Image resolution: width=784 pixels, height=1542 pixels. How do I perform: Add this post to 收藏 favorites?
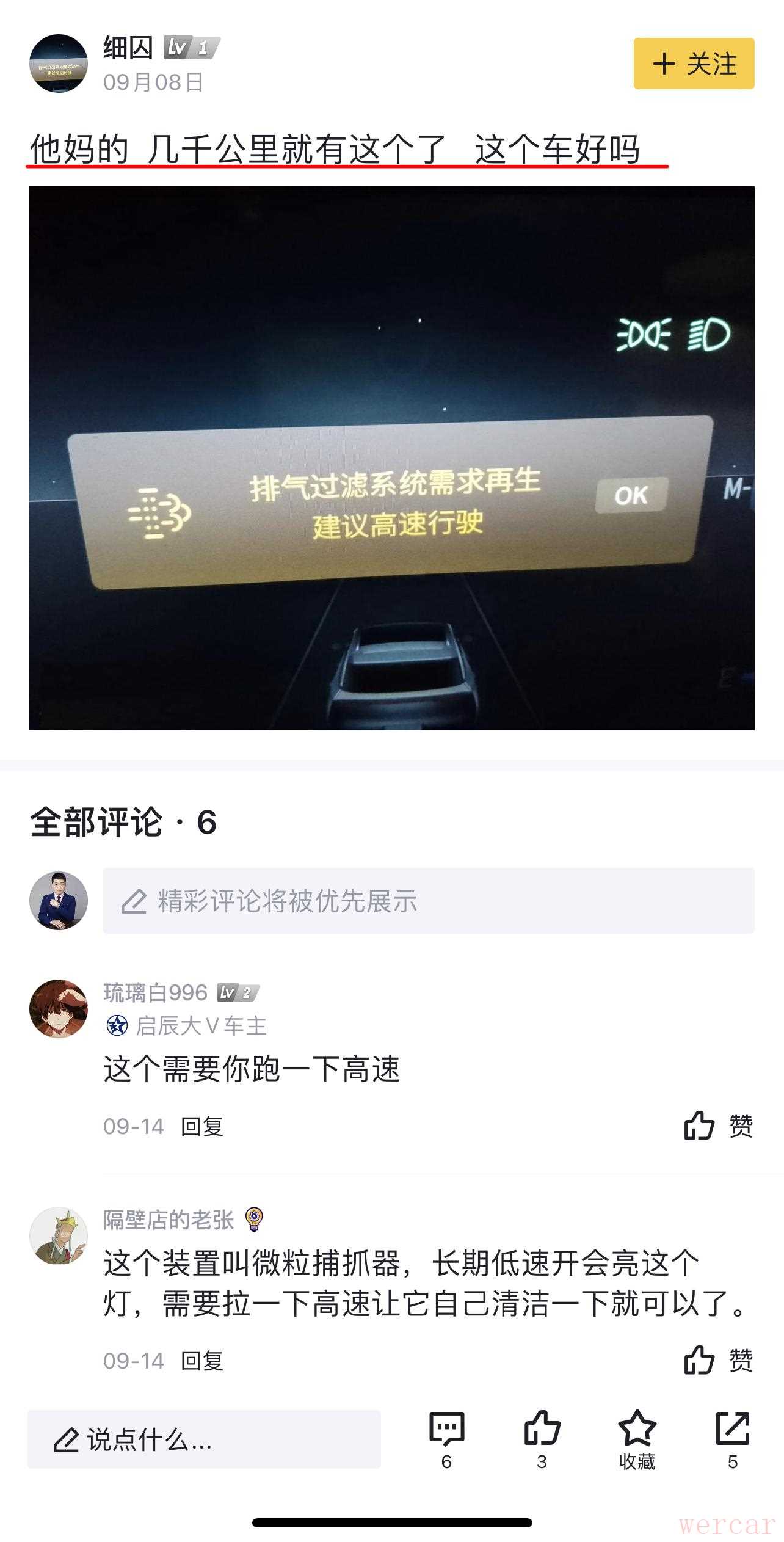[637, 1439]
